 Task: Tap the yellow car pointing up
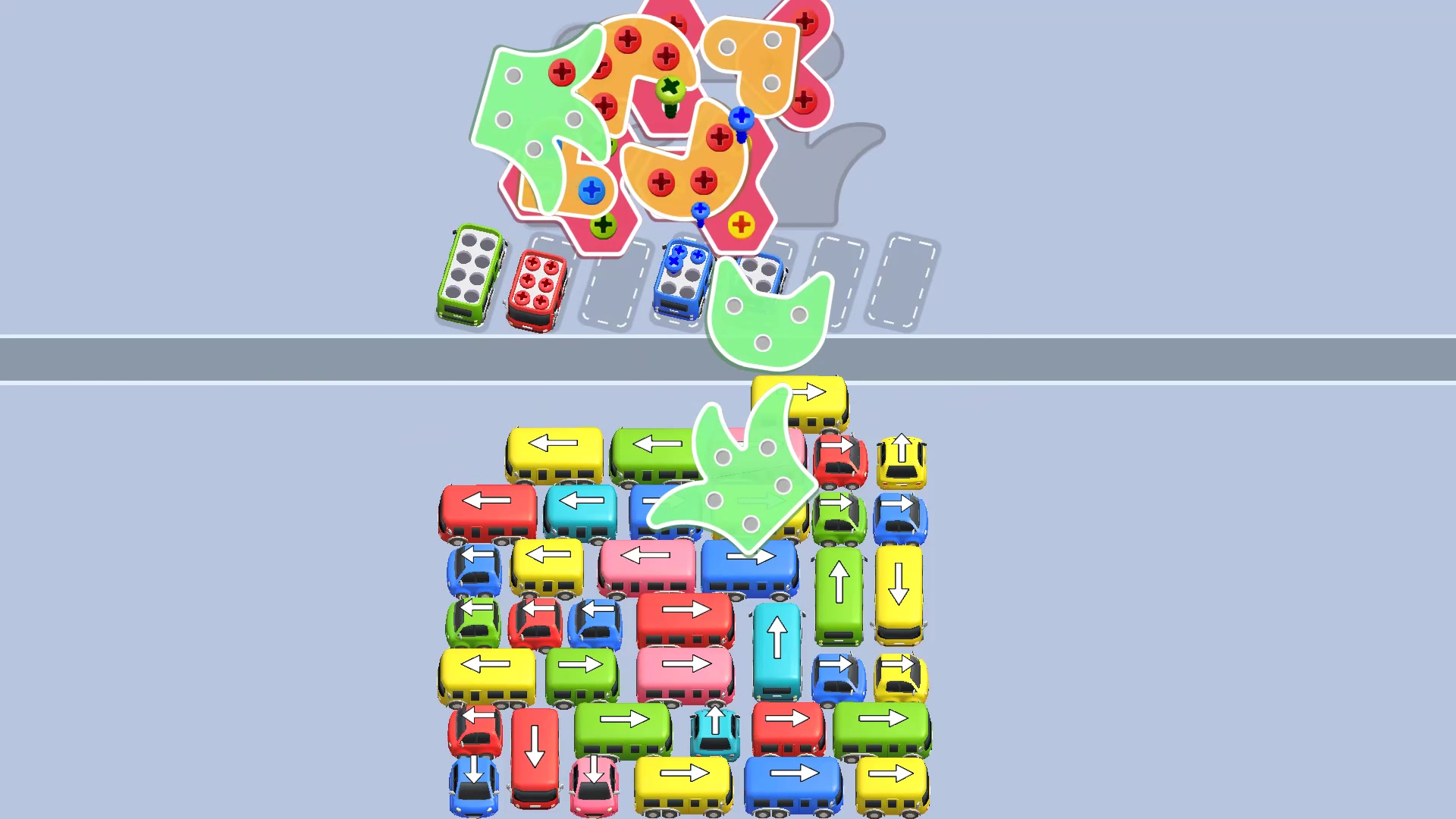(901, 460)
